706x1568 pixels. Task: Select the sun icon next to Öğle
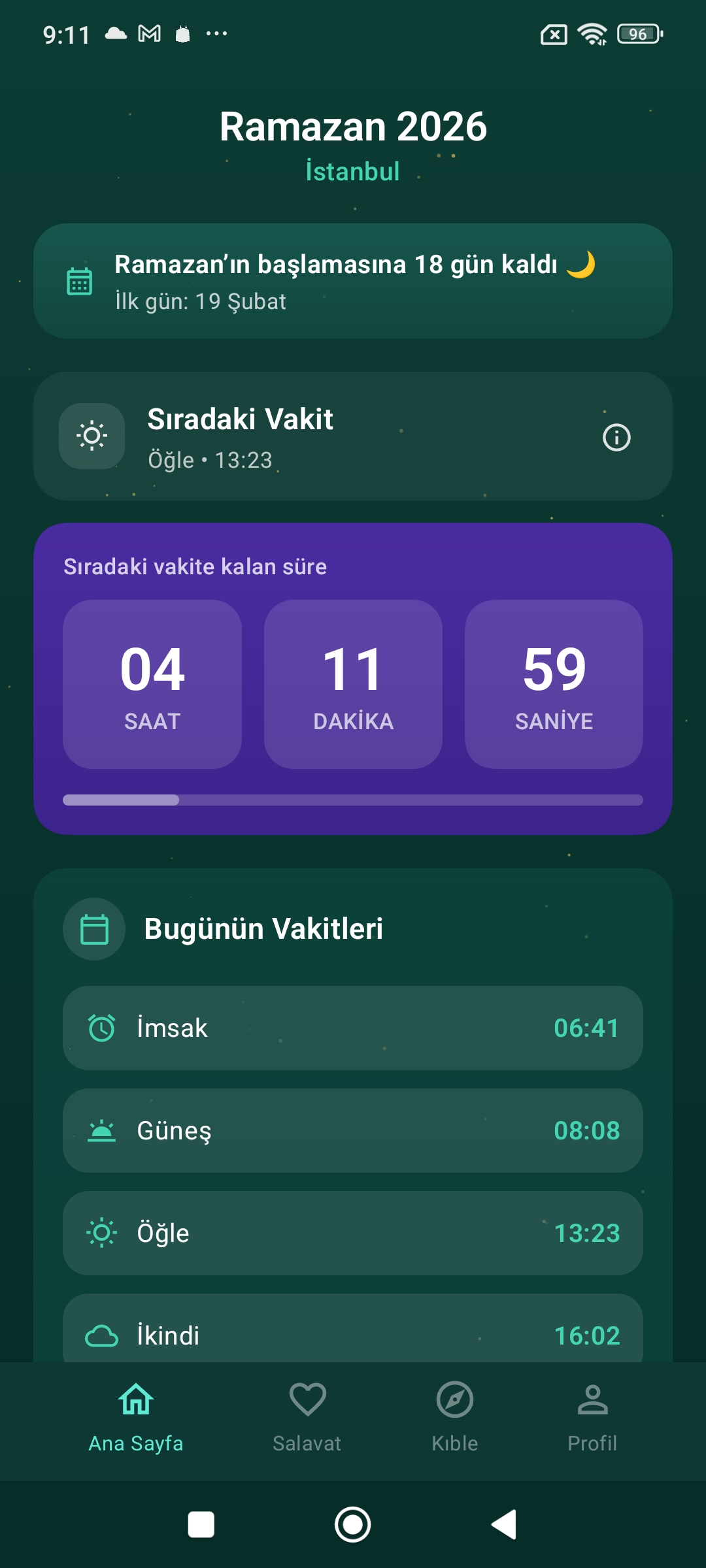[x=101, y=1232]
